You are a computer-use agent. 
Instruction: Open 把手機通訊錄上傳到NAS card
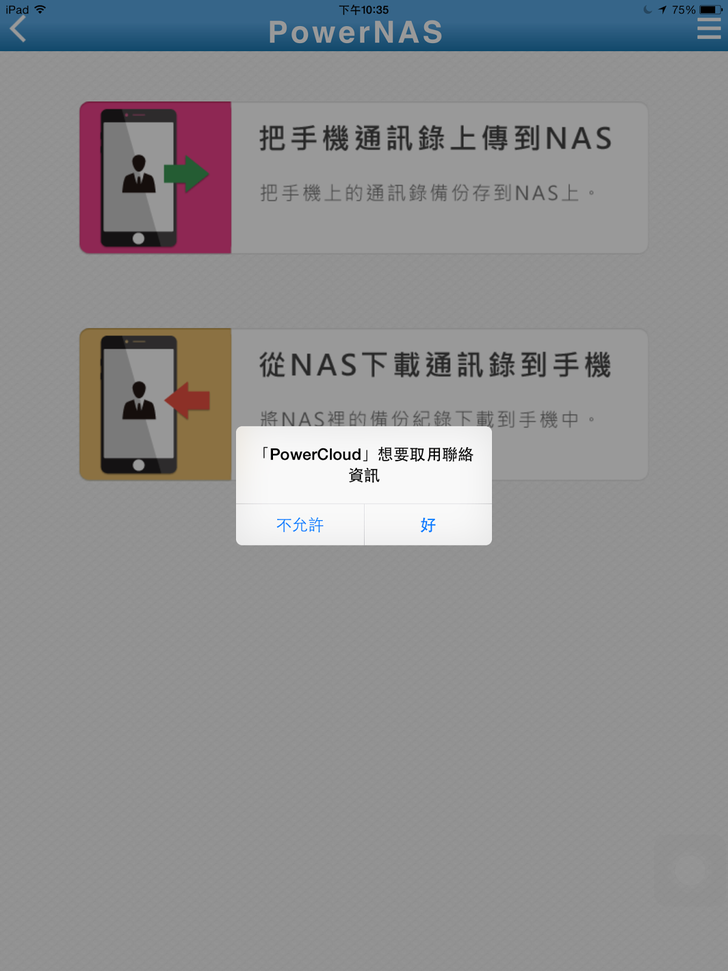coord(364,178)
